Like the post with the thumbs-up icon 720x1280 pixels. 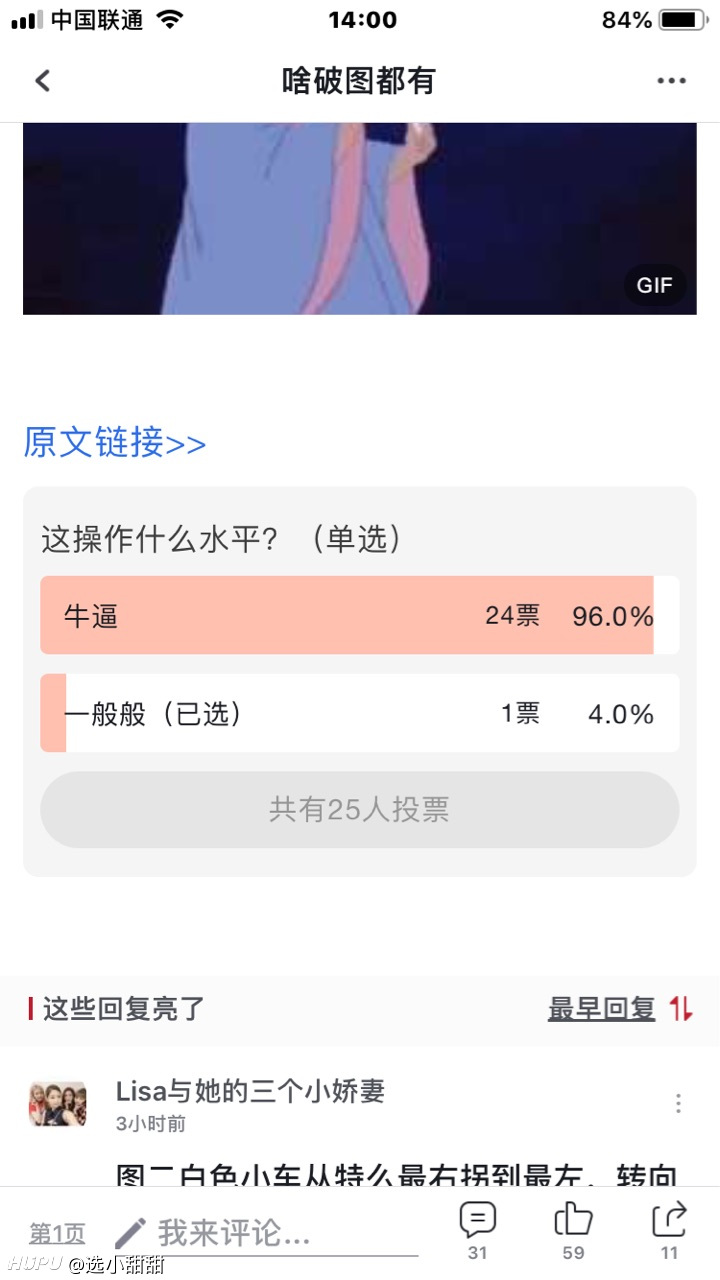pos(573,1230)
